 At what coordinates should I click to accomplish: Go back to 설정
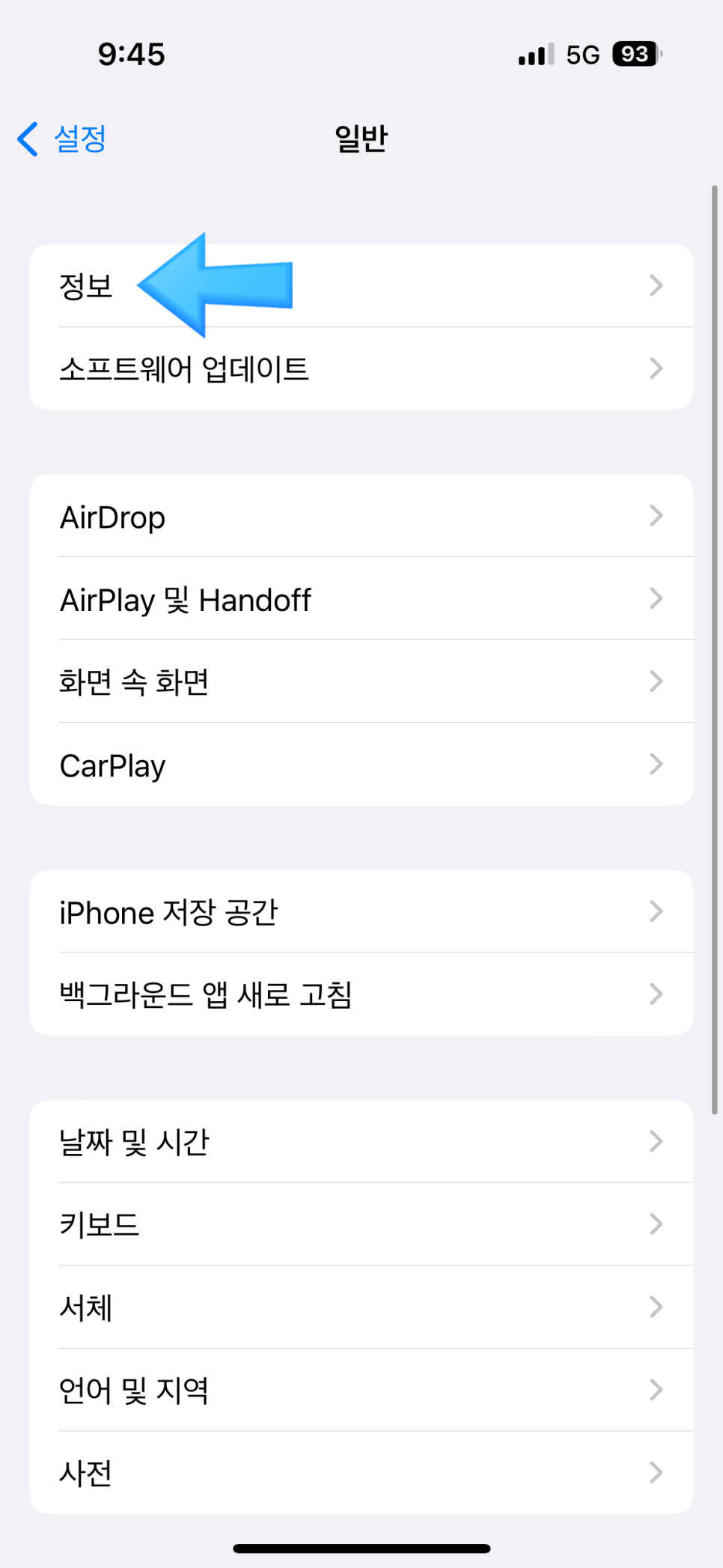[x=62, y=139]
